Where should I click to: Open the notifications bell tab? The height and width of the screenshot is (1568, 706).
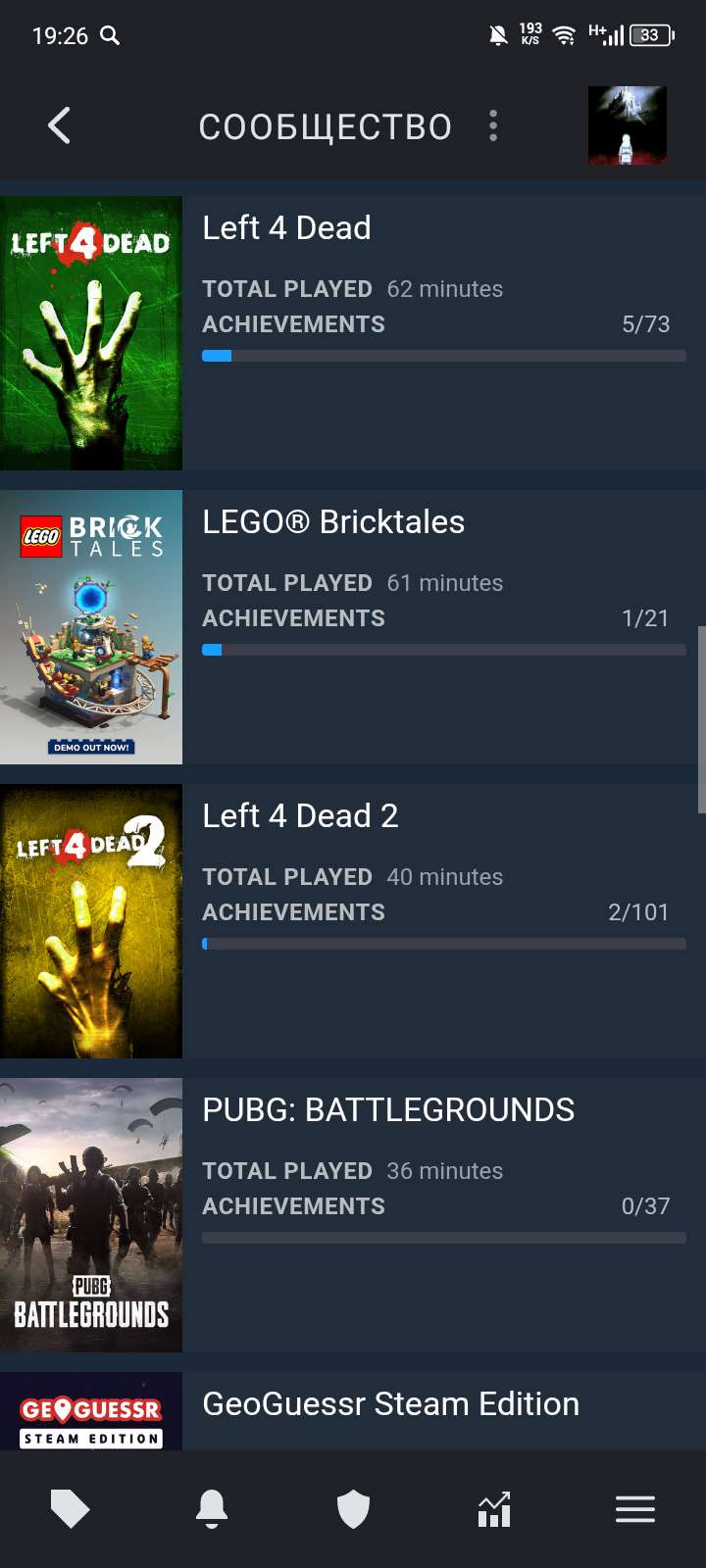click(x=212, y=1509)
